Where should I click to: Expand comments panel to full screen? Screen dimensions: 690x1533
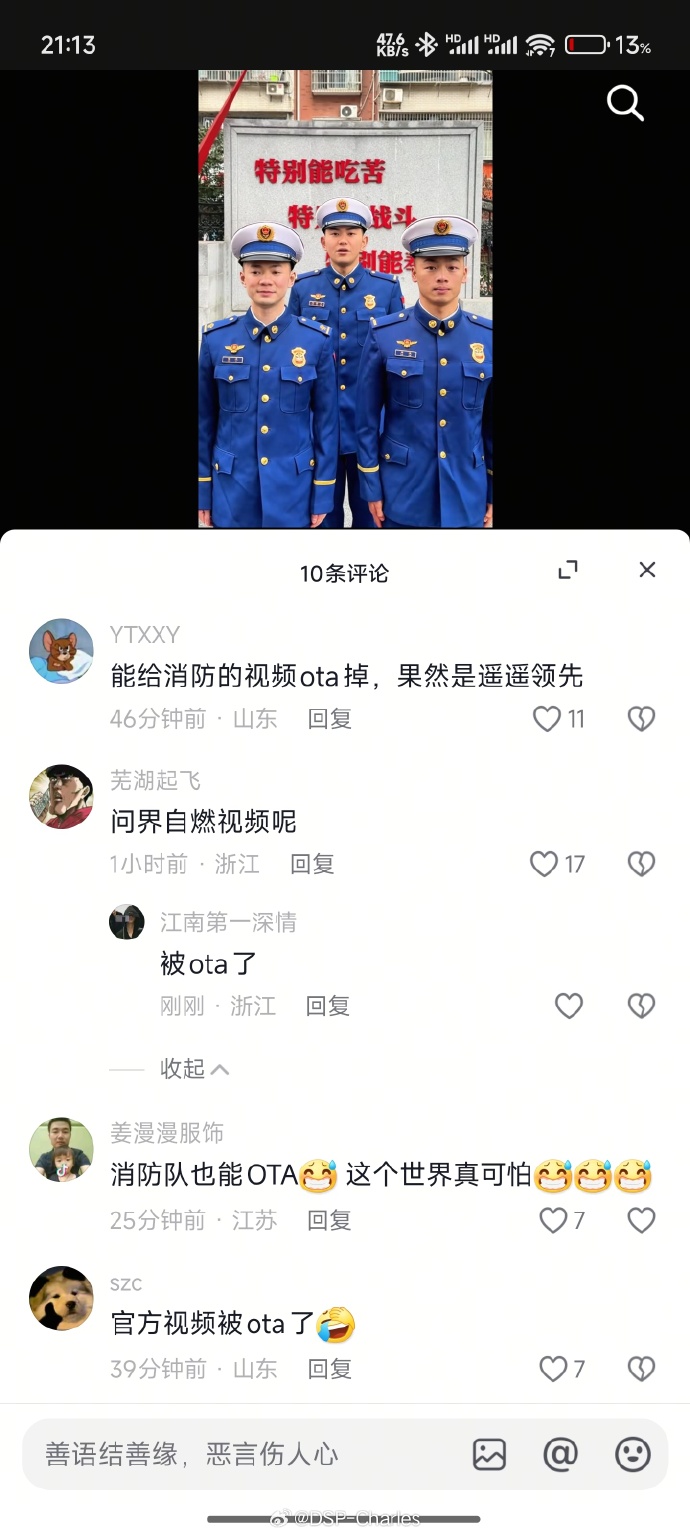(x=568, y=570)
